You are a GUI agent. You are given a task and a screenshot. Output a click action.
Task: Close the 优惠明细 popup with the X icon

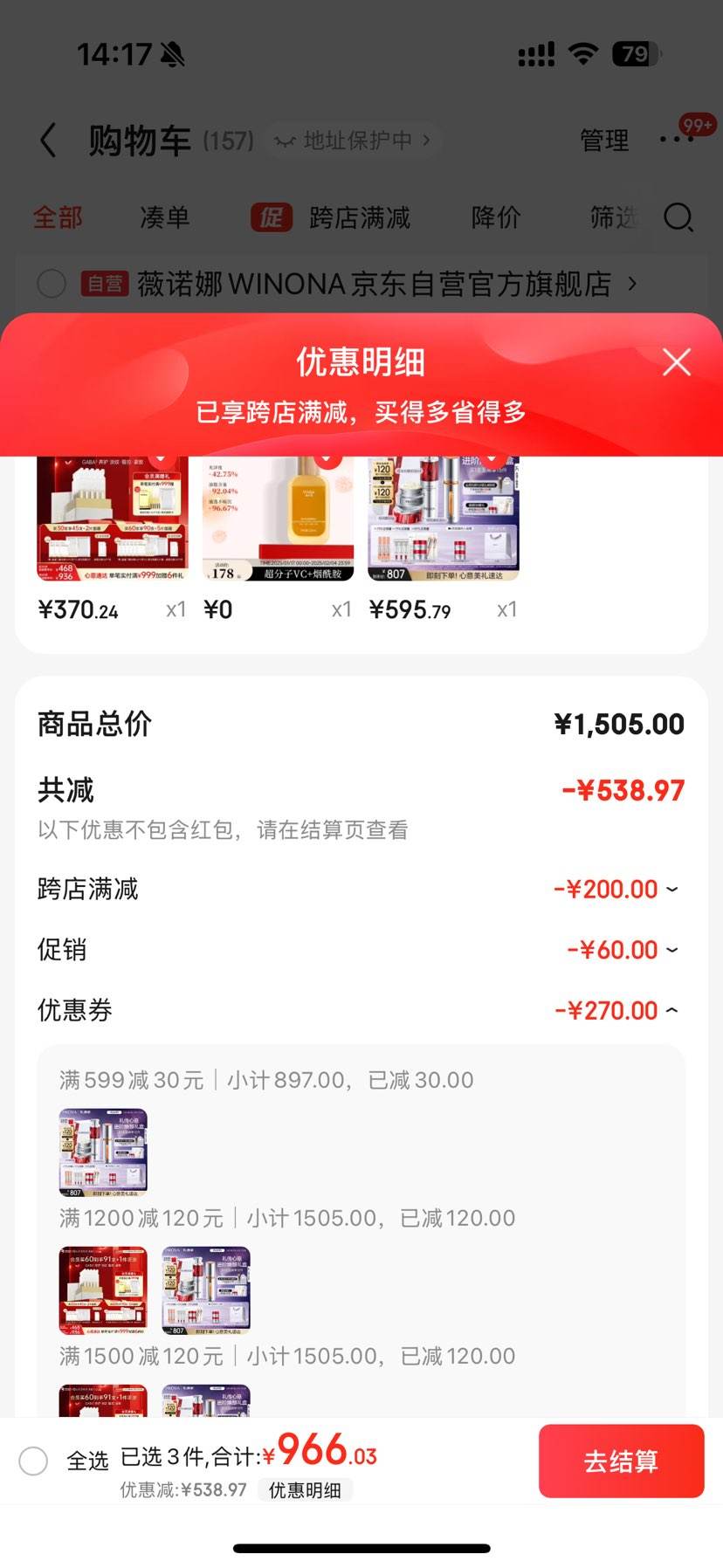point(677,362)
